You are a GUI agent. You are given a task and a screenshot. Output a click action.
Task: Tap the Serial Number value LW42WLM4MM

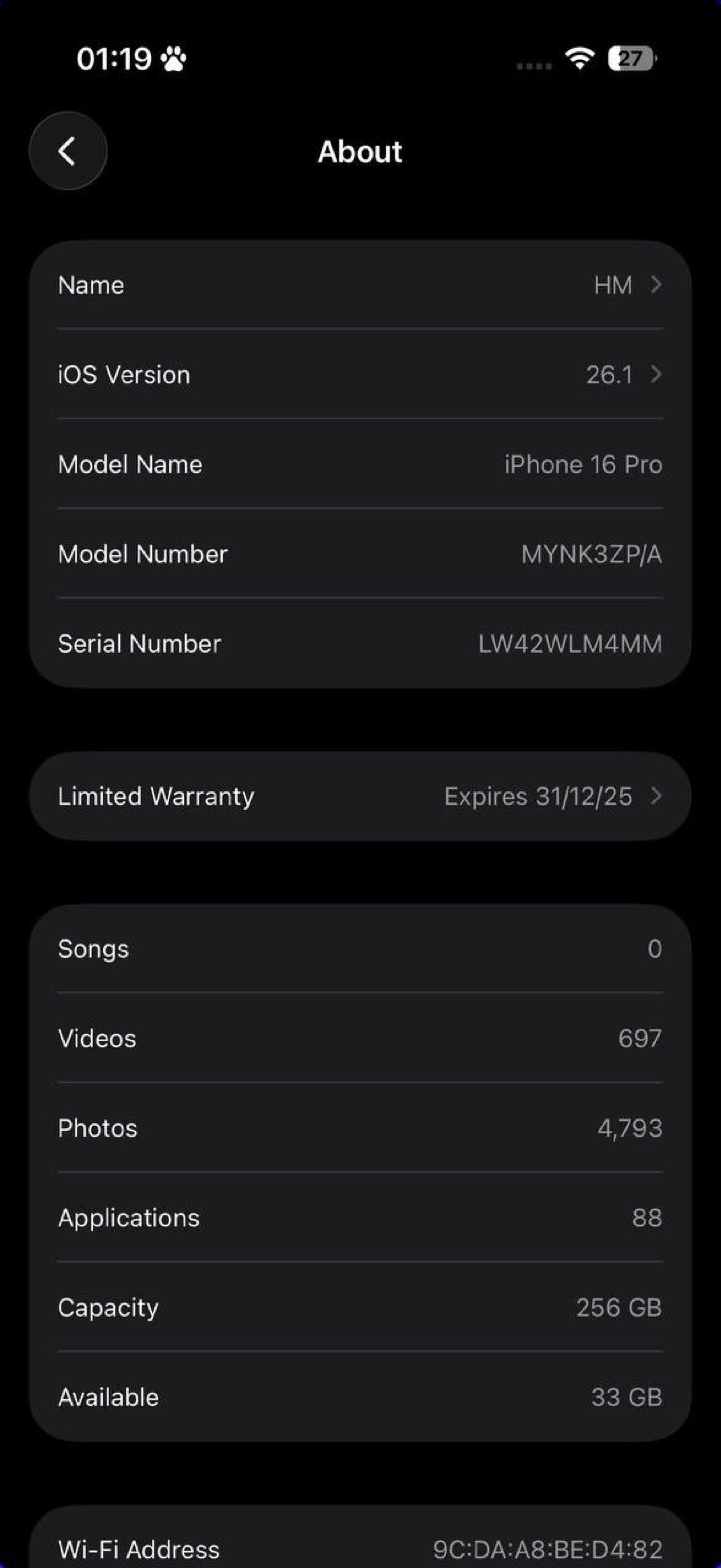click(x=569, y=643)
